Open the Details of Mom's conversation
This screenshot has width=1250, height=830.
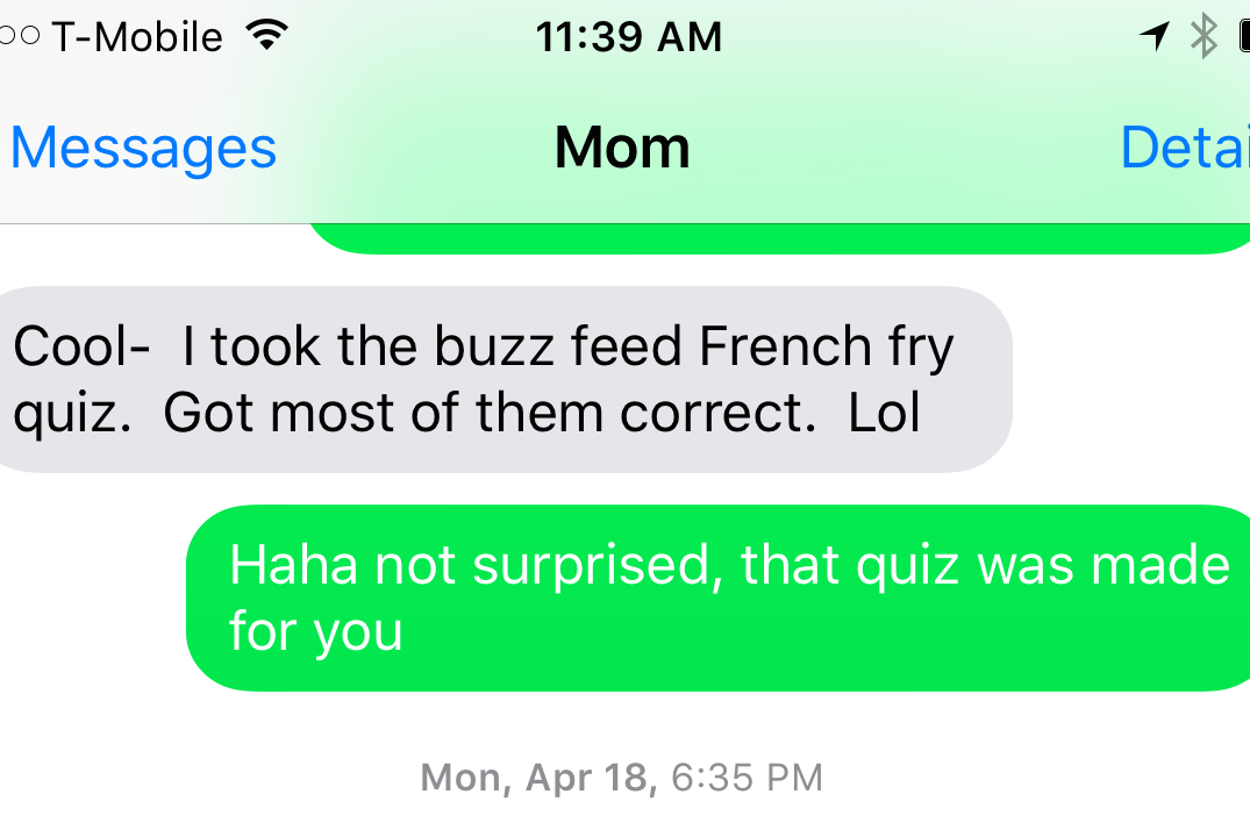click(x=1185, y=148)
